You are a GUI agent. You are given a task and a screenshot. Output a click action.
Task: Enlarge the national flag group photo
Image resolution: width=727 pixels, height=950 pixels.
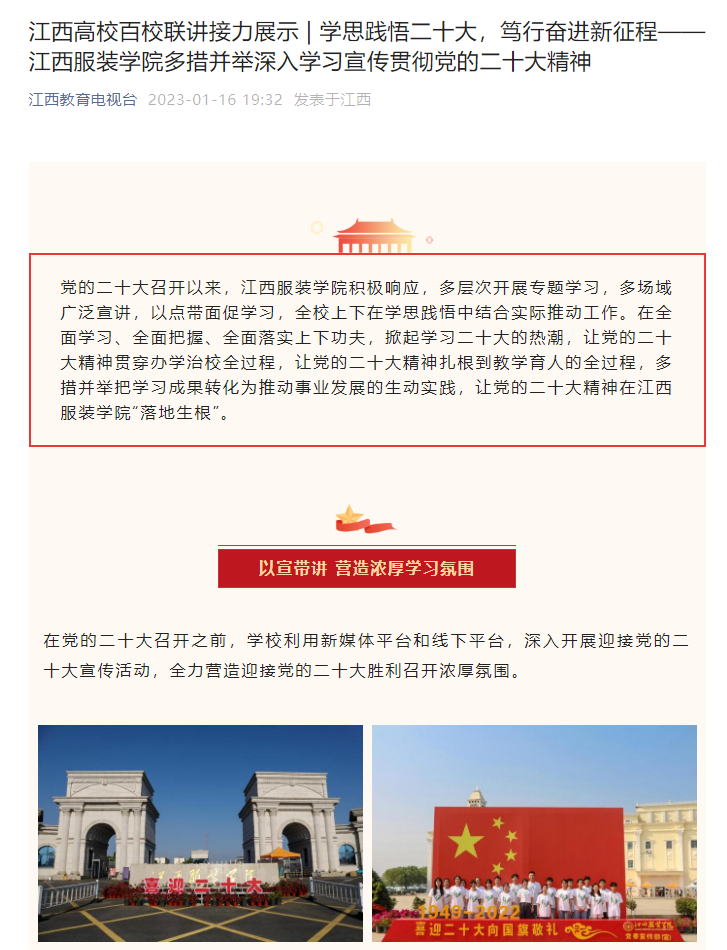534,832
